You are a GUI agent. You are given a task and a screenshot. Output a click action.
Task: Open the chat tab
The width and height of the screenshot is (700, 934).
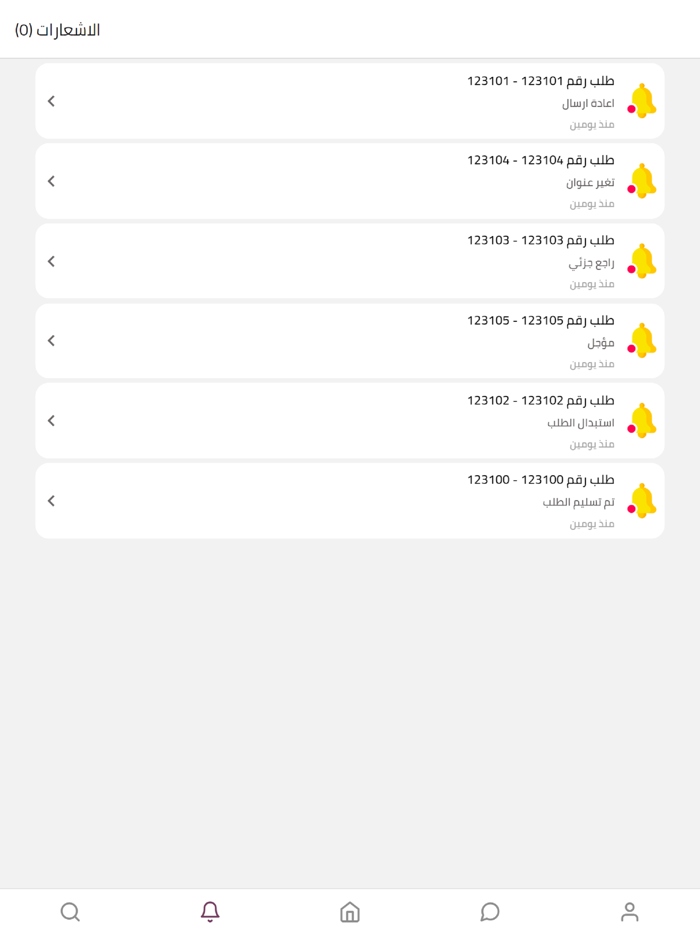[x=490, y=912]
